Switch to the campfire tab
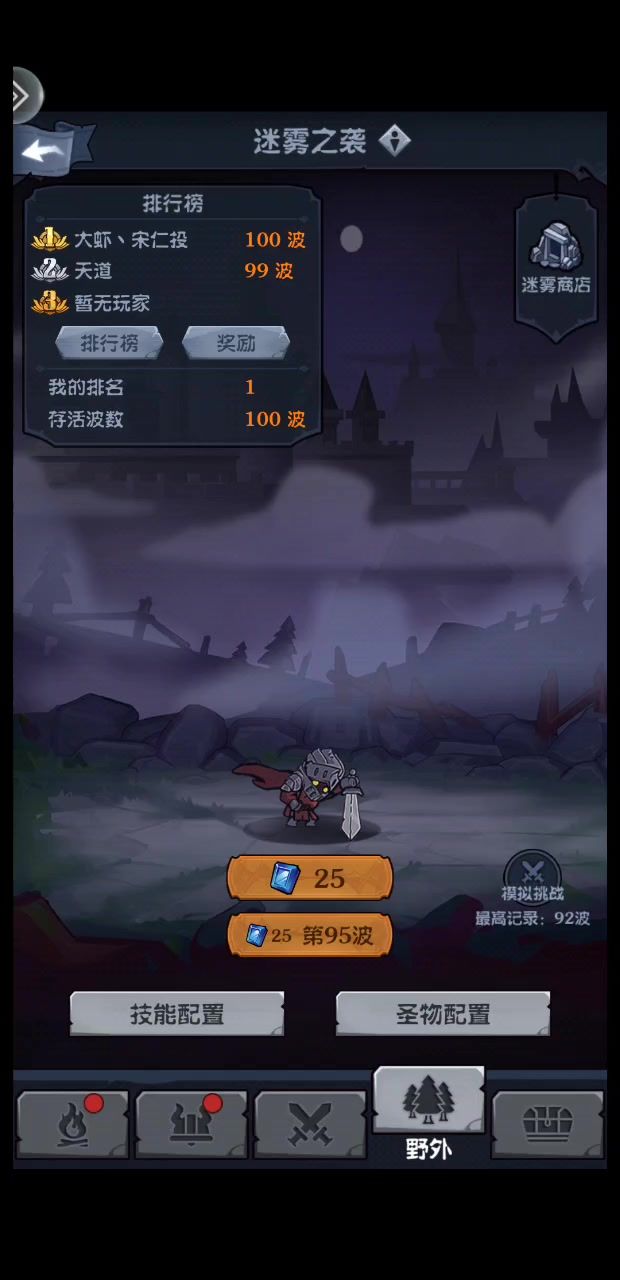The image size is (620, 1280). (73, 1124)
